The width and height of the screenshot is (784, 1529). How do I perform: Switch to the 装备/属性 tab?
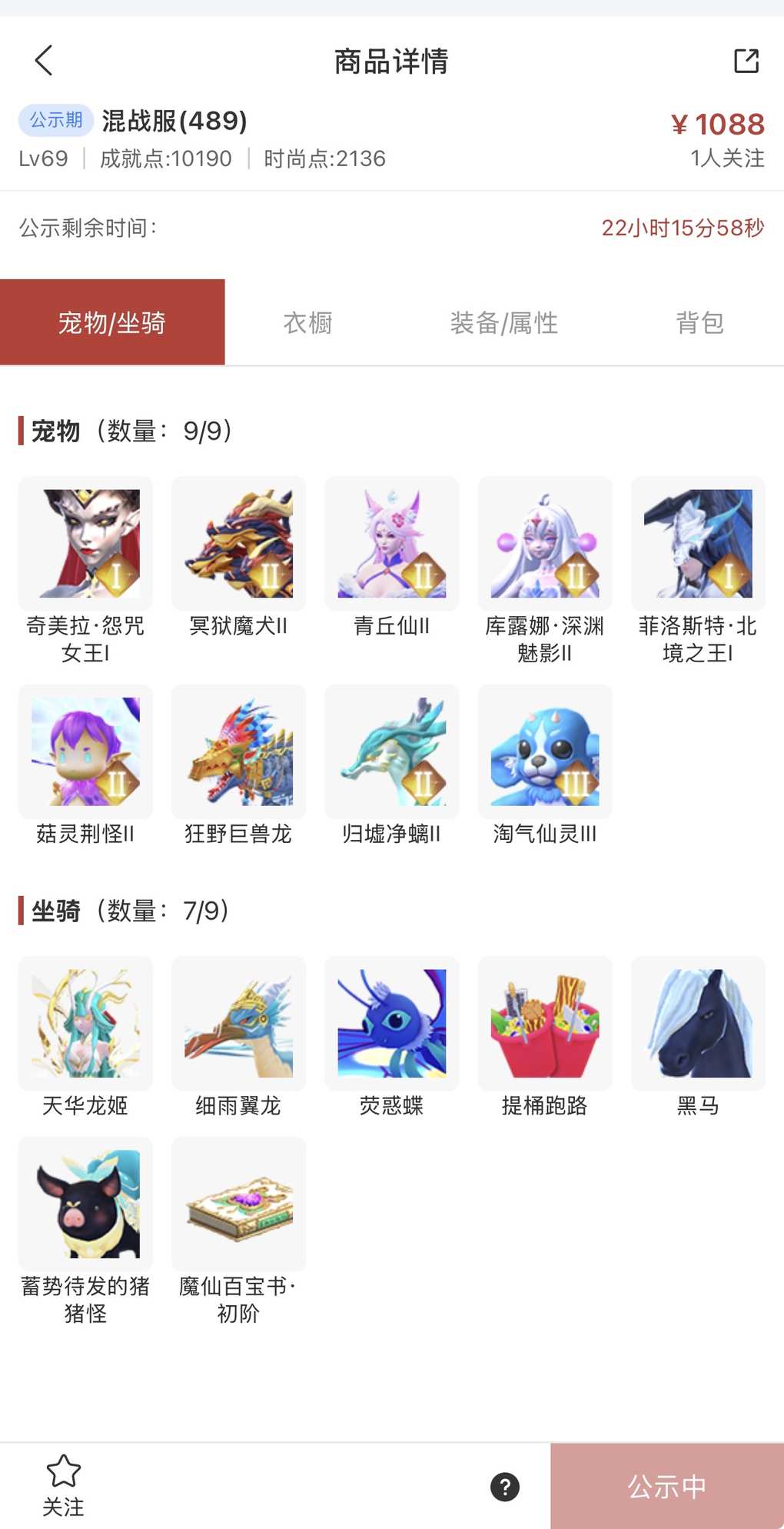[x=503, y=322]
